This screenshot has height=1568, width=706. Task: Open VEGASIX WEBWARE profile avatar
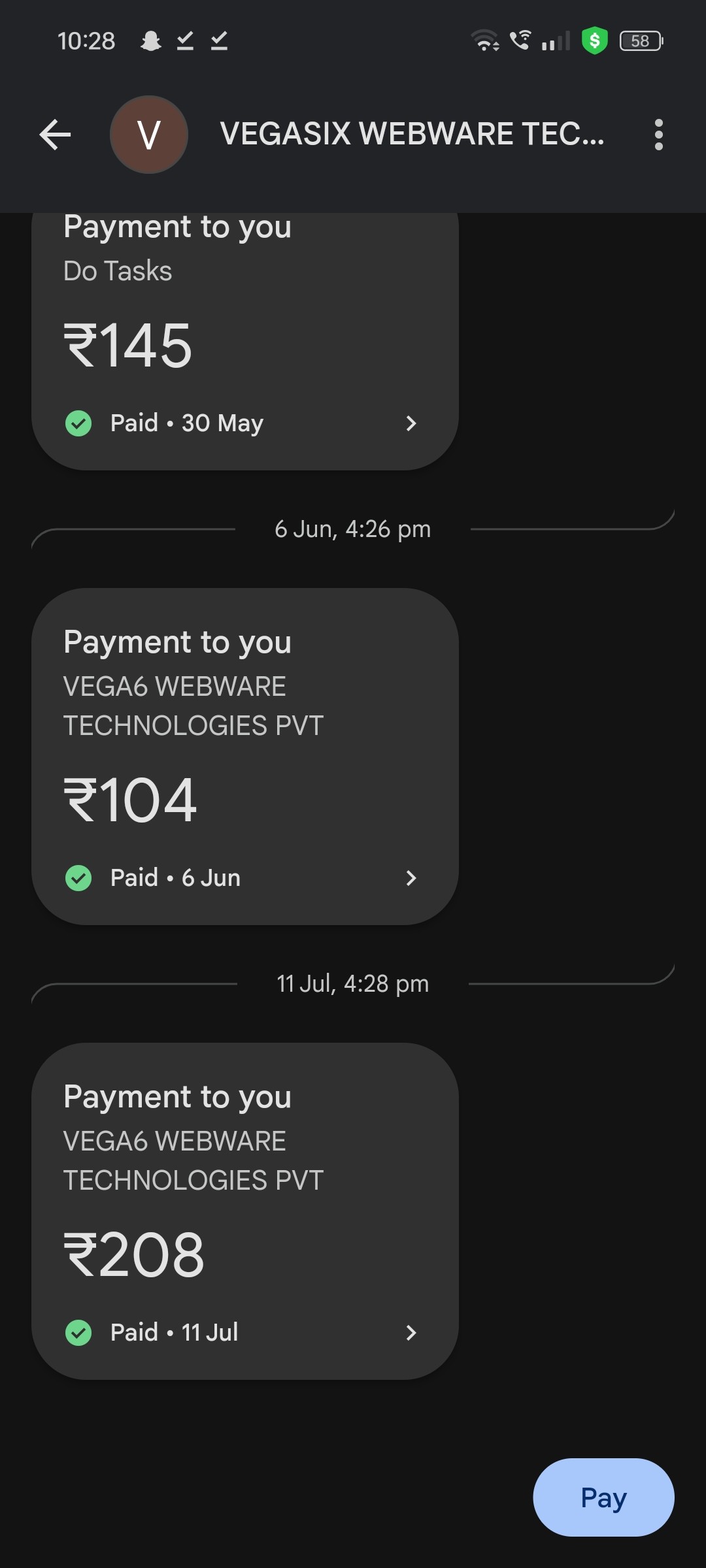[x=149, y=135]
